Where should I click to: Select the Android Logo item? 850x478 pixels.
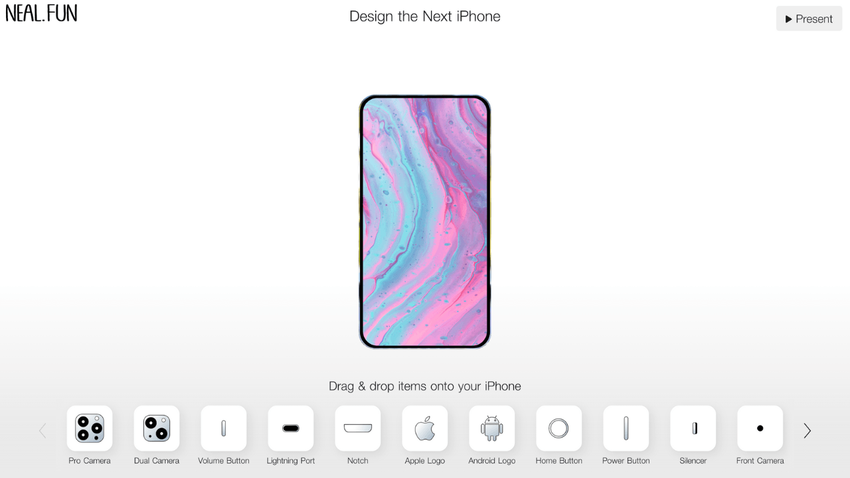tap(492, 428)
